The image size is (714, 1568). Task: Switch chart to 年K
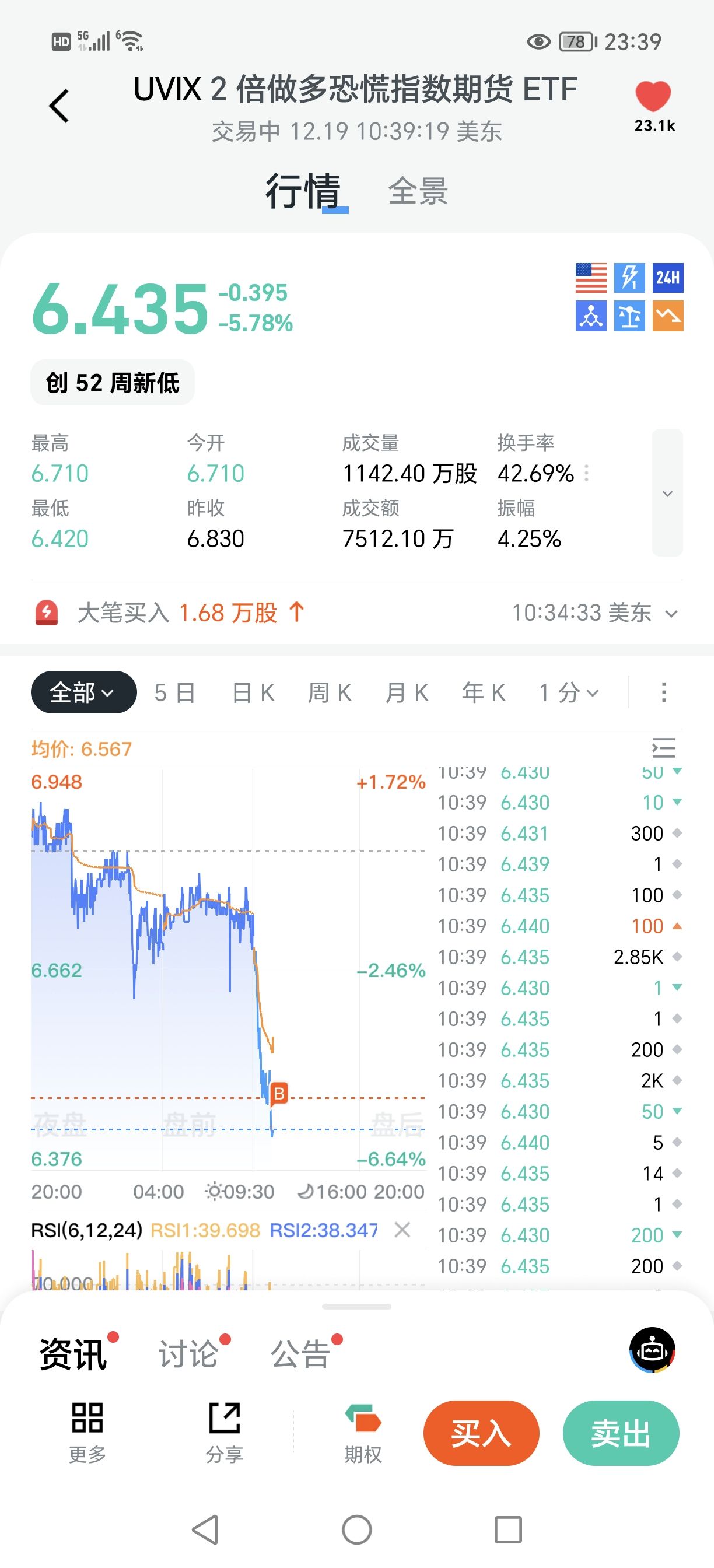pos(484,692)
